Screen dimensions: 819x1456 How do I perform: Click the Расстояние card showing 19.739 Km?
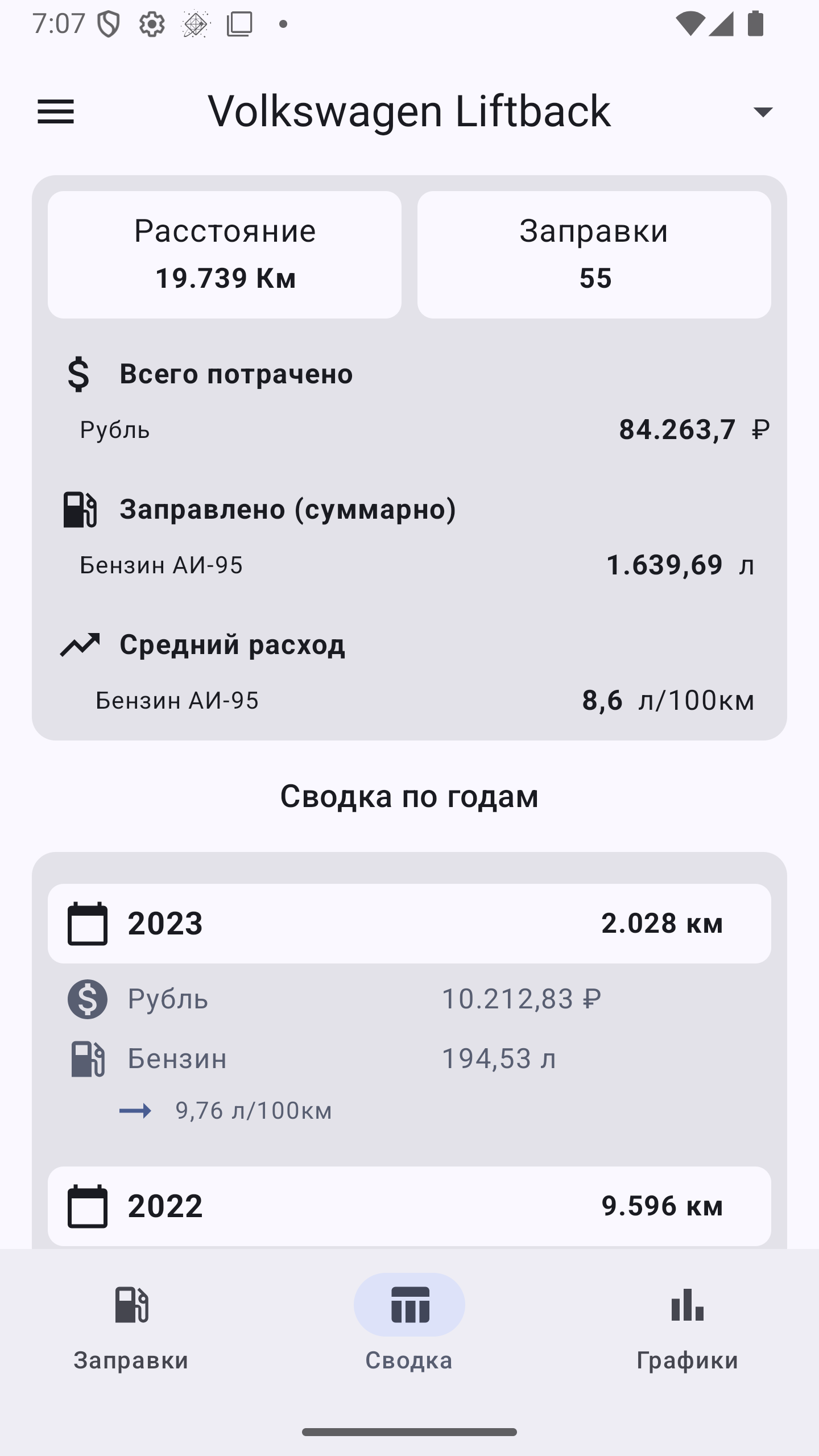pyautogui.click(x=225, y=255)
